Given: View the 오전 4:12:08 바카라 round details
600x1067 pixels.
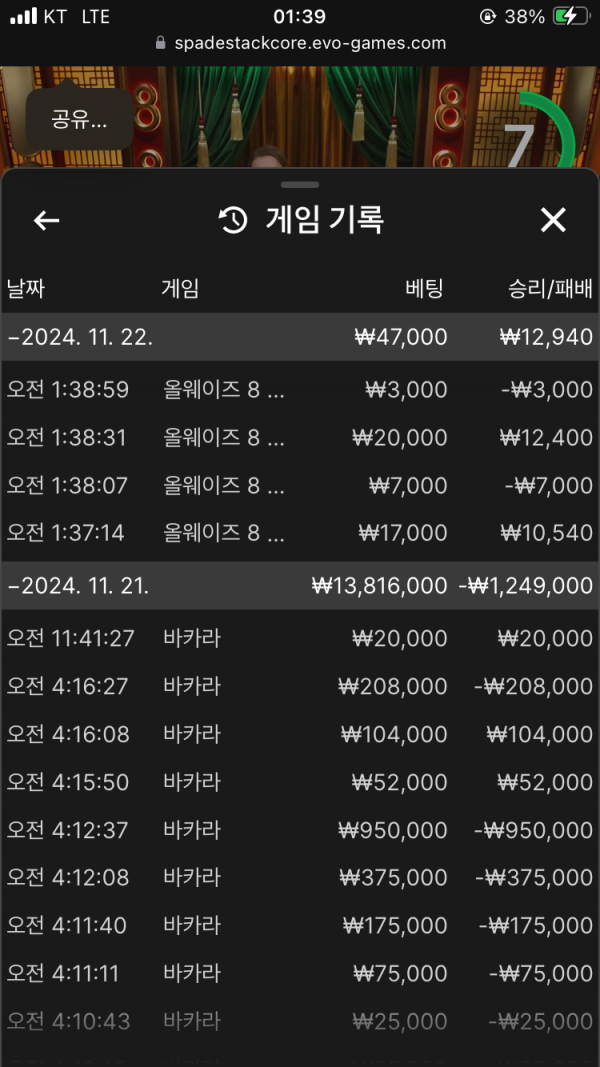Looking at the screenshot, I should click(x=300, y=878).
